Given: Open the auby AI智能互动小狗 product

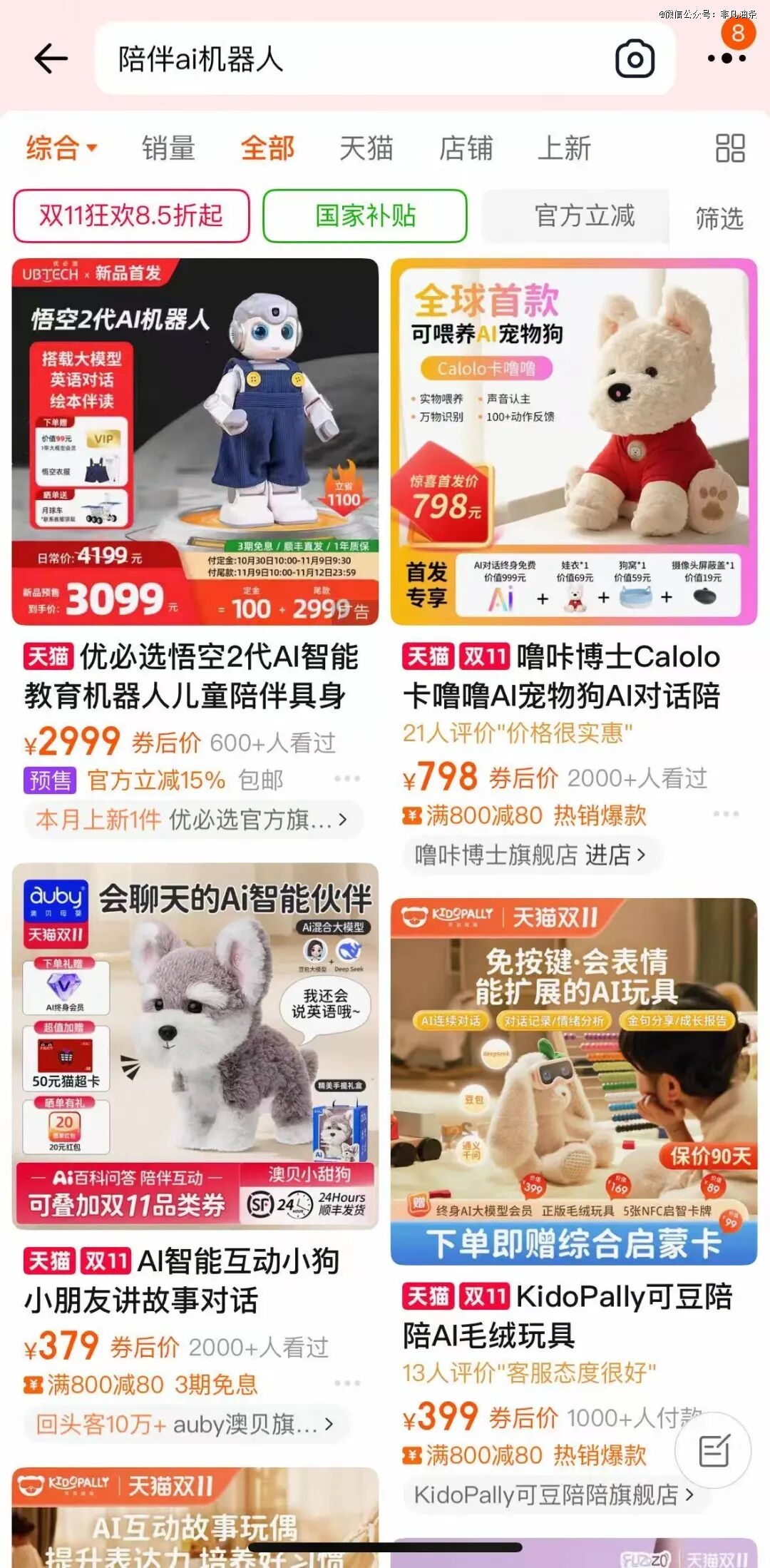Looking at the screenshot, I should 195,1046.
